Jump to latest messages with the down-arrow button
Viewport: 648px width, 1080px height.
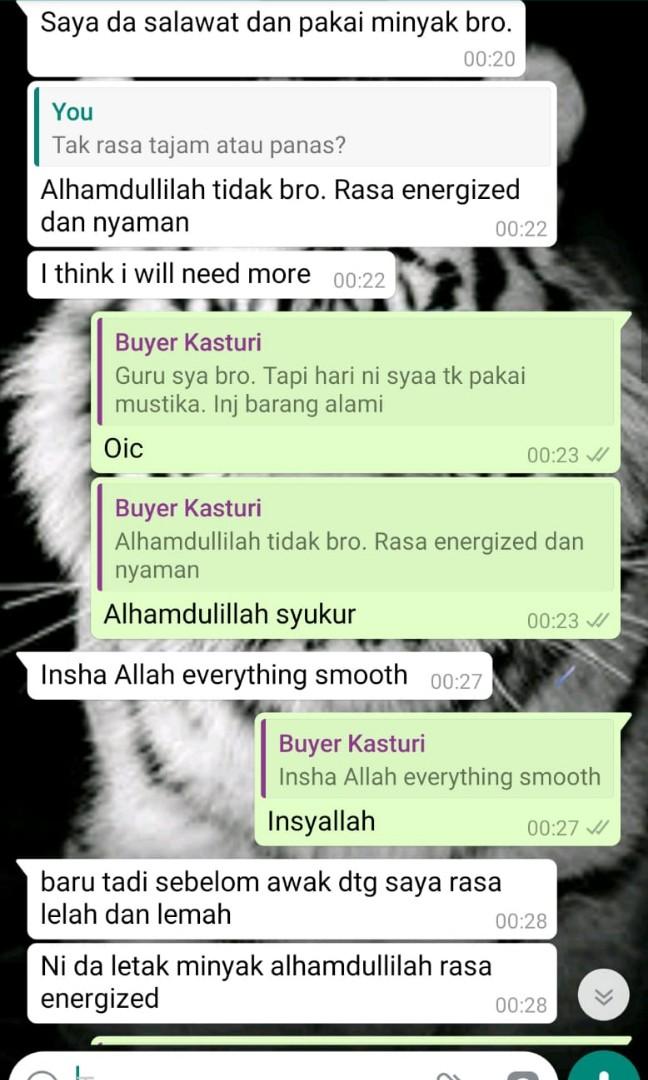click(x=603, y=995)
